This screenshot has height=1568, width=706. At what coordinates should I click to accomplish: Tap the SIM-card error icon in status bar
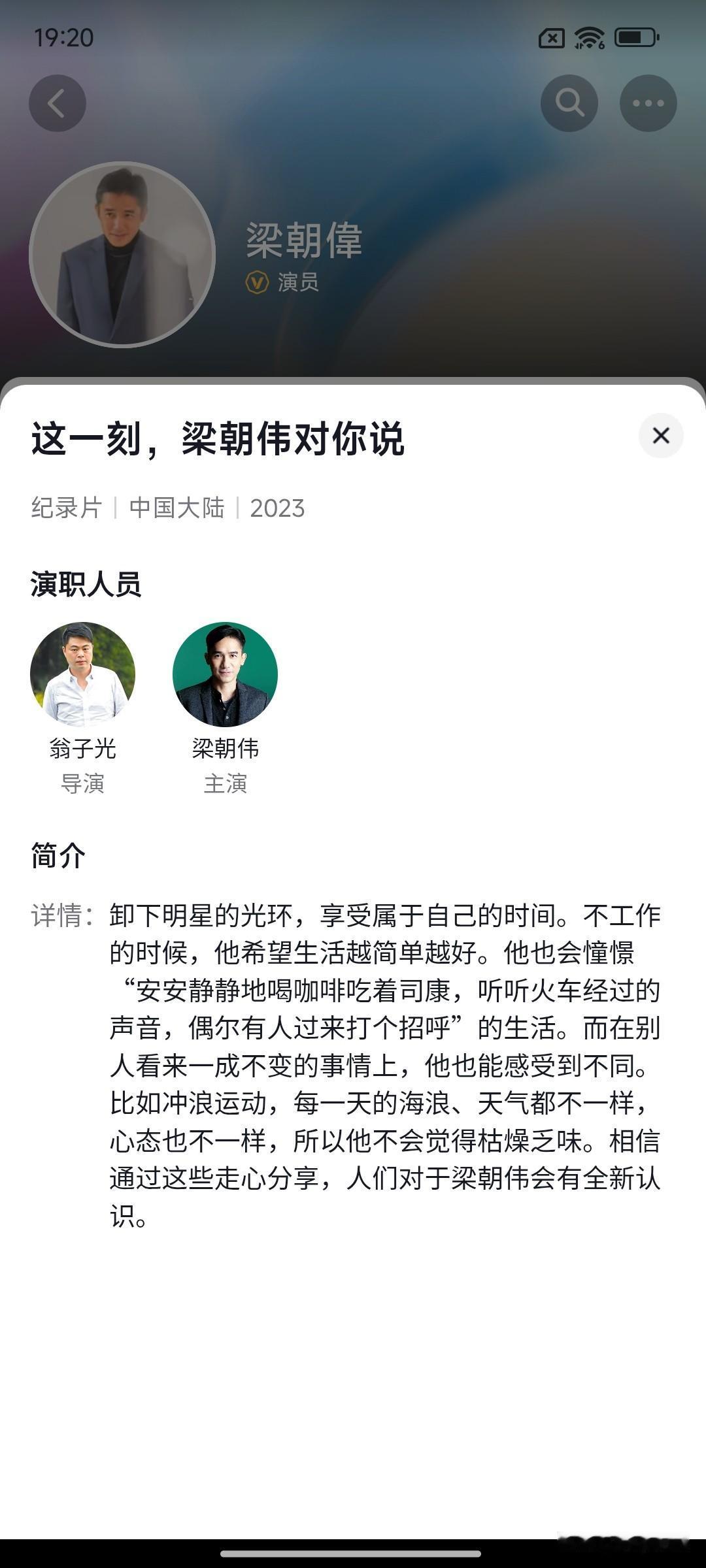tap(551, 39)
